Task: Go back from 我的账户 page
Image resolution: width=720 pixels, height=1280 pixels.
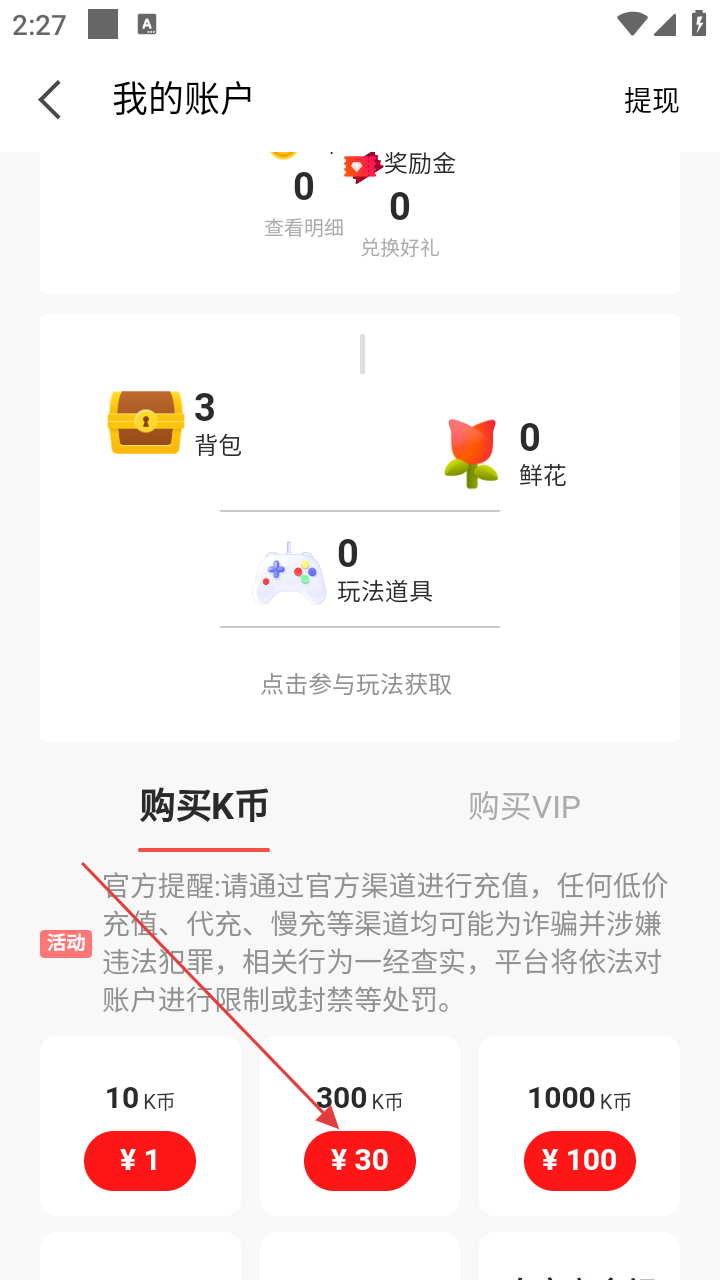Action: pyautogui.click(x=50, y=100)
